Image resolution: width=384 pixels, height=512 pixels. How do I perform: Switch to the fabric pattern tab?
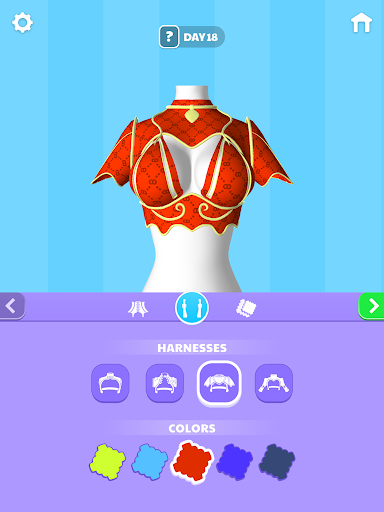(x=246, y=308)
